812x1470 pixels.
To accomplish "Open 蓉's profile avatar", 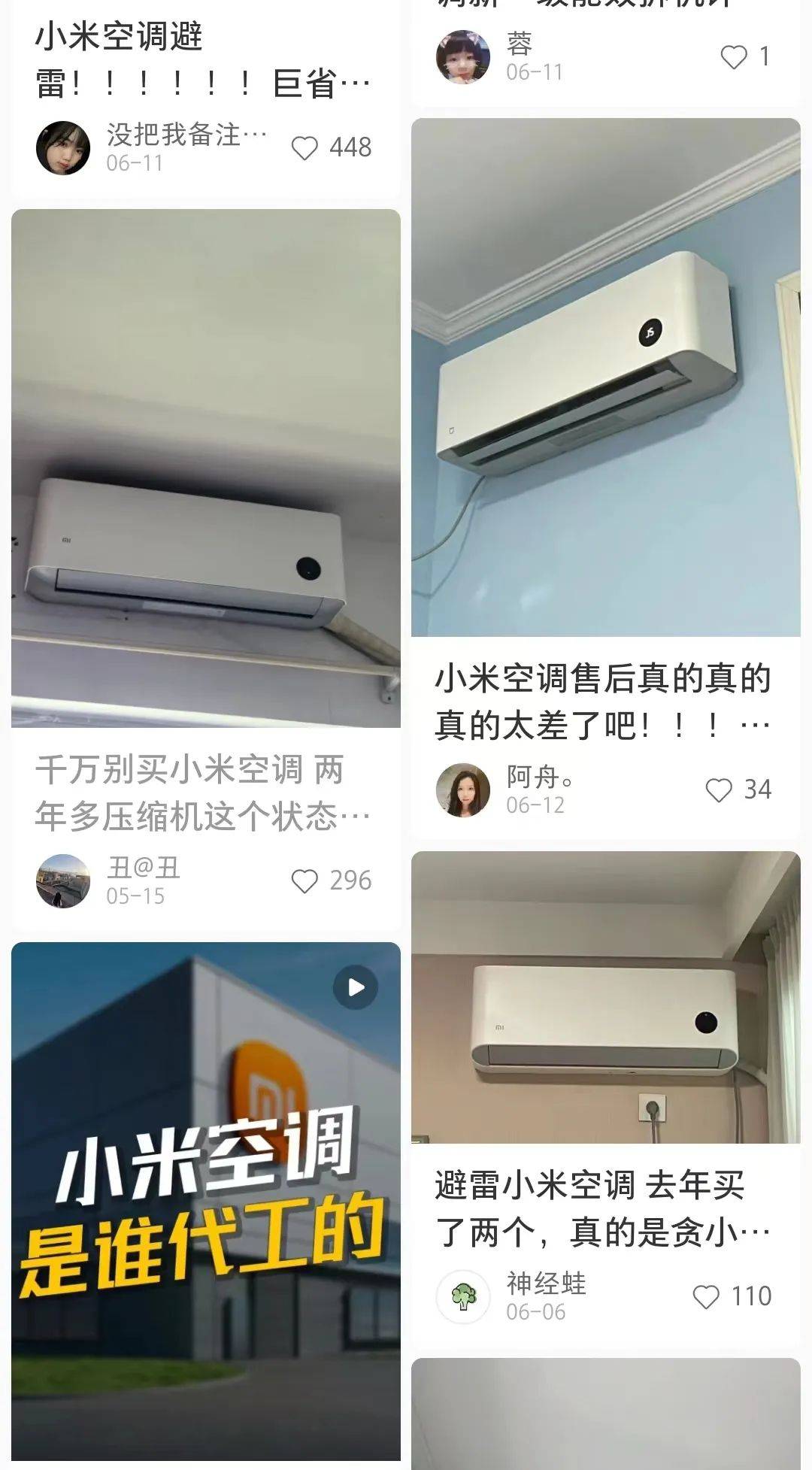I will click(x=463, y=57).
